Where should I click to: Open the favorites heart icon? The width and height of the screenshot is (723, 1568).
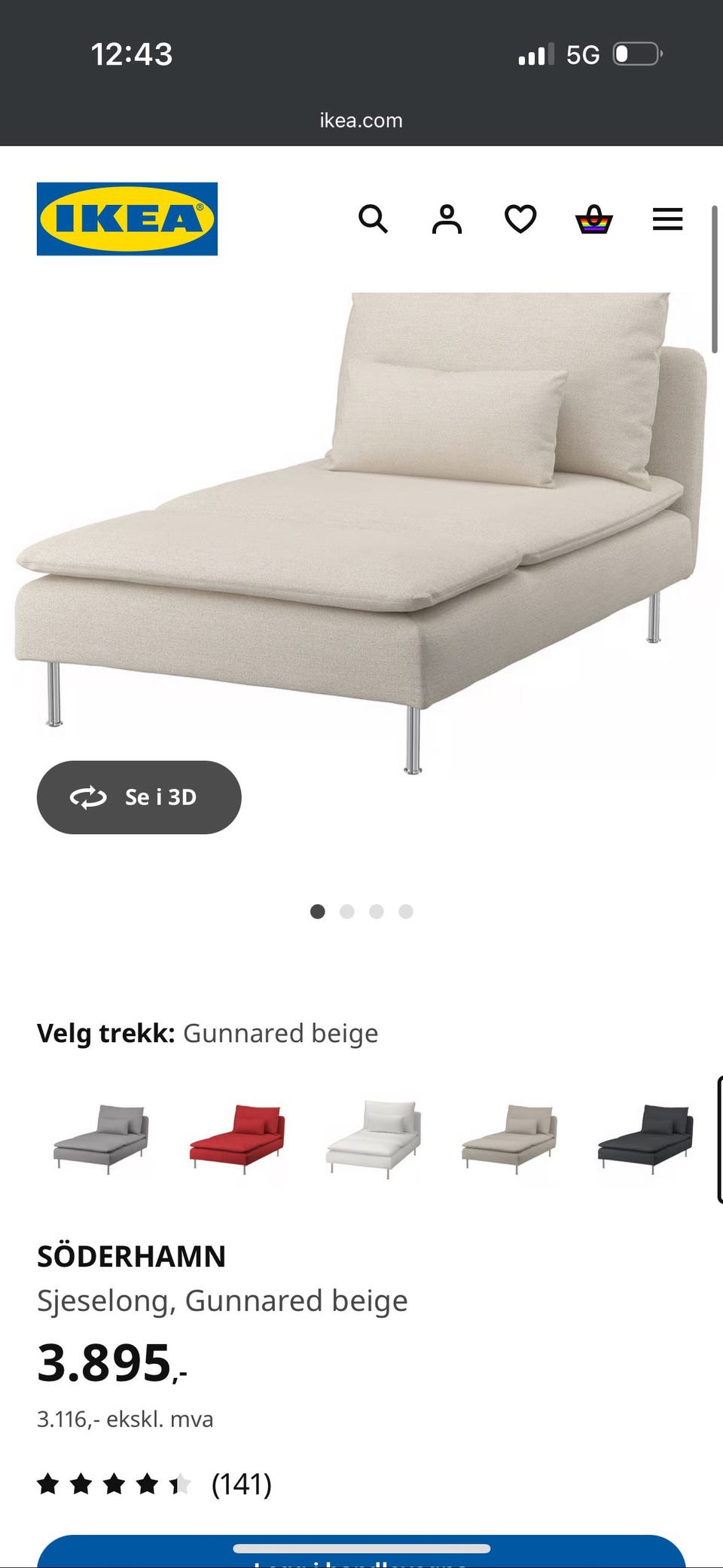pos(520,219)
